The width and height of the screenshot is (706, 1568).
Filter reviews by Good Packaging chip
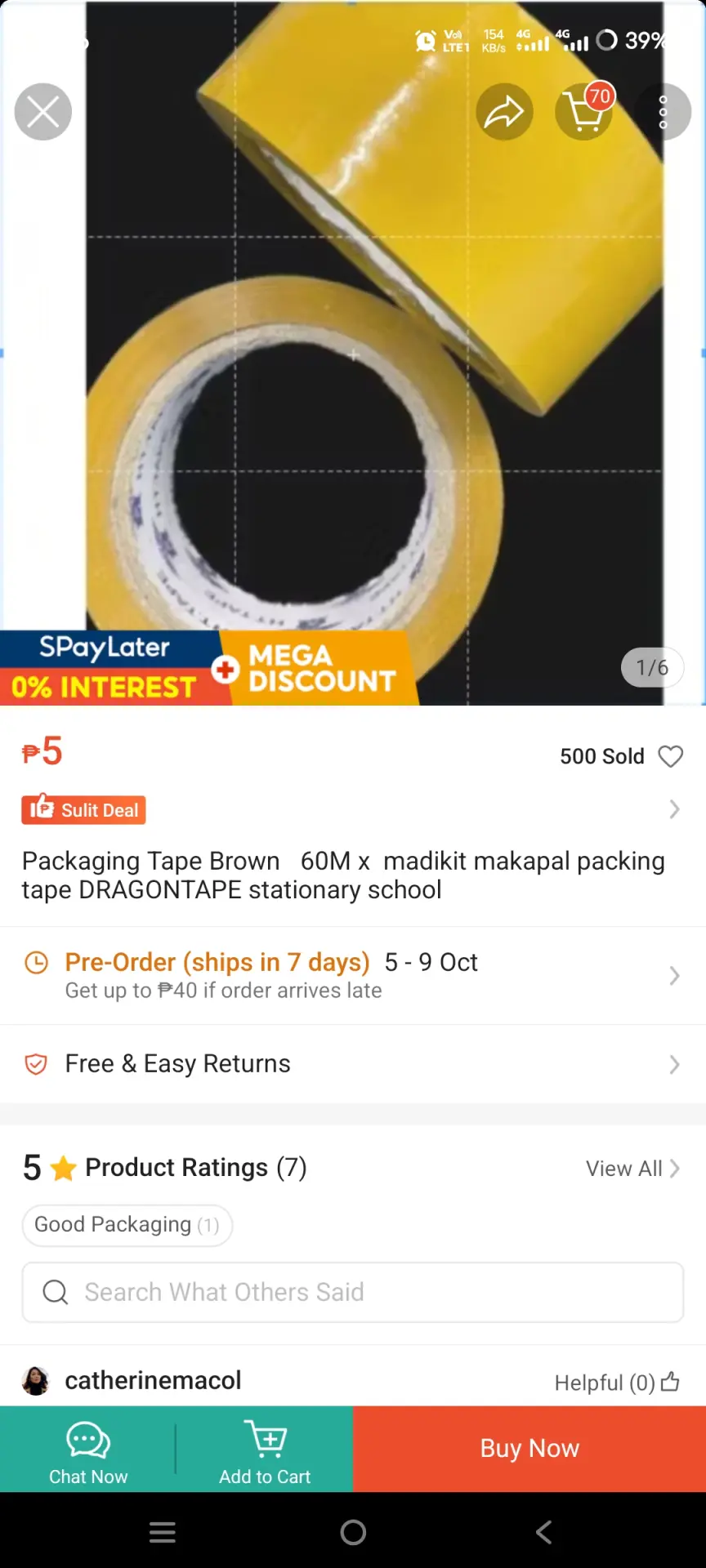127,1225
